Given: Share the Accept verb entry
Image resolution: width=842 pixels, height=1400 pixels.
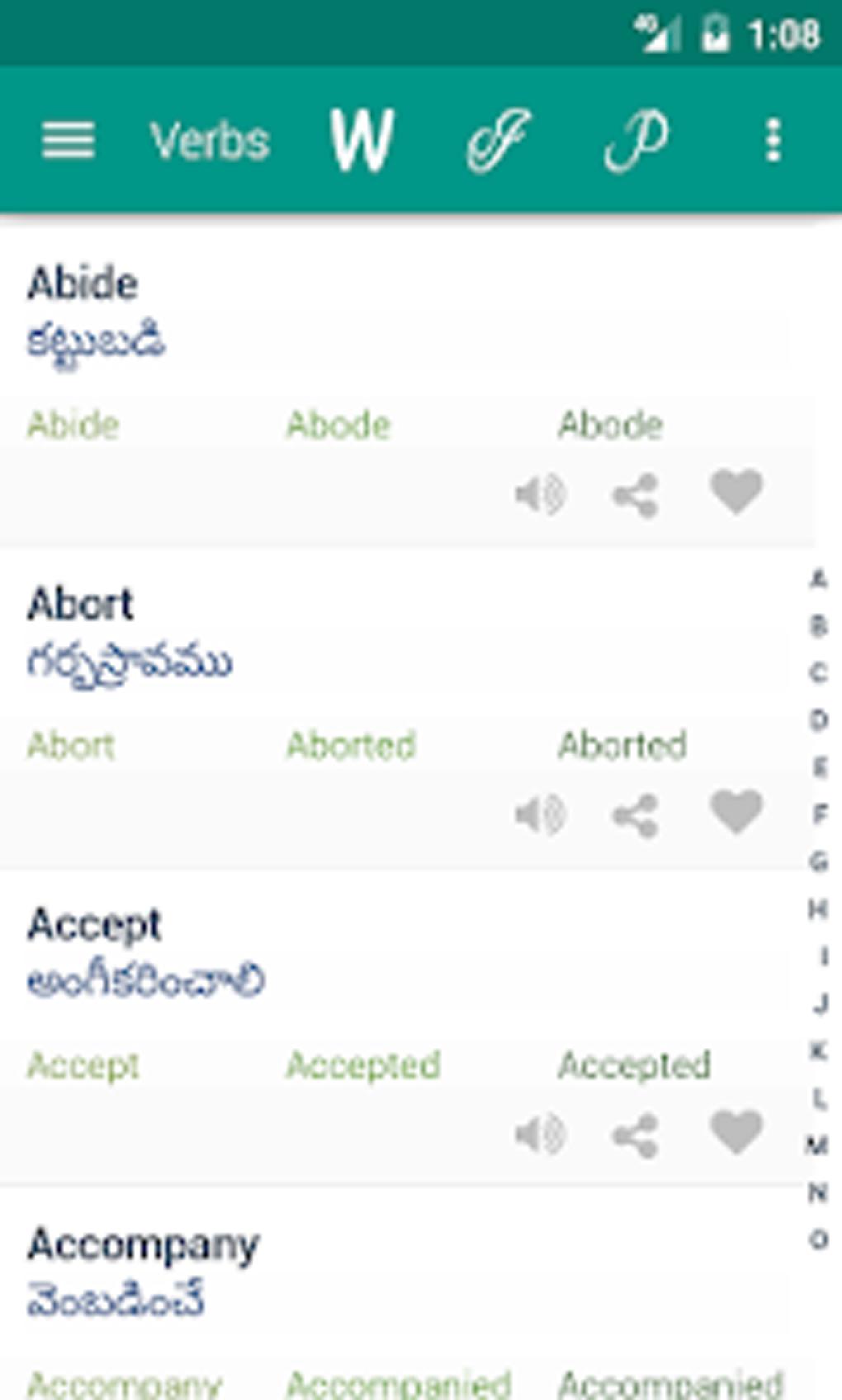Looking at the screenshot, I should coord(636,1135).
